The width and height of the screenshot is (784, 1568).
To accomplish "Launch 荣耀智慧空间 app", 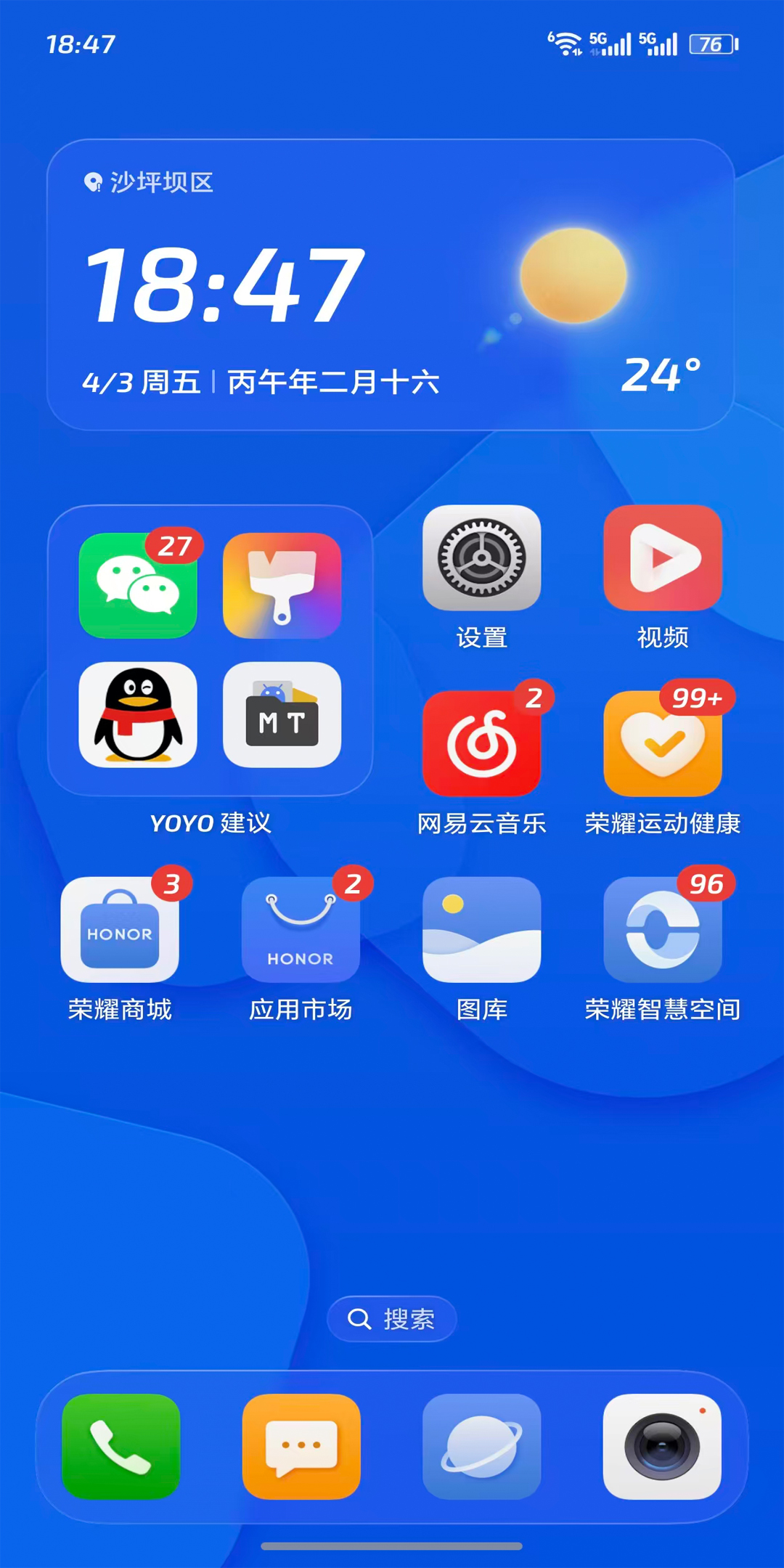I will [662, 929].
